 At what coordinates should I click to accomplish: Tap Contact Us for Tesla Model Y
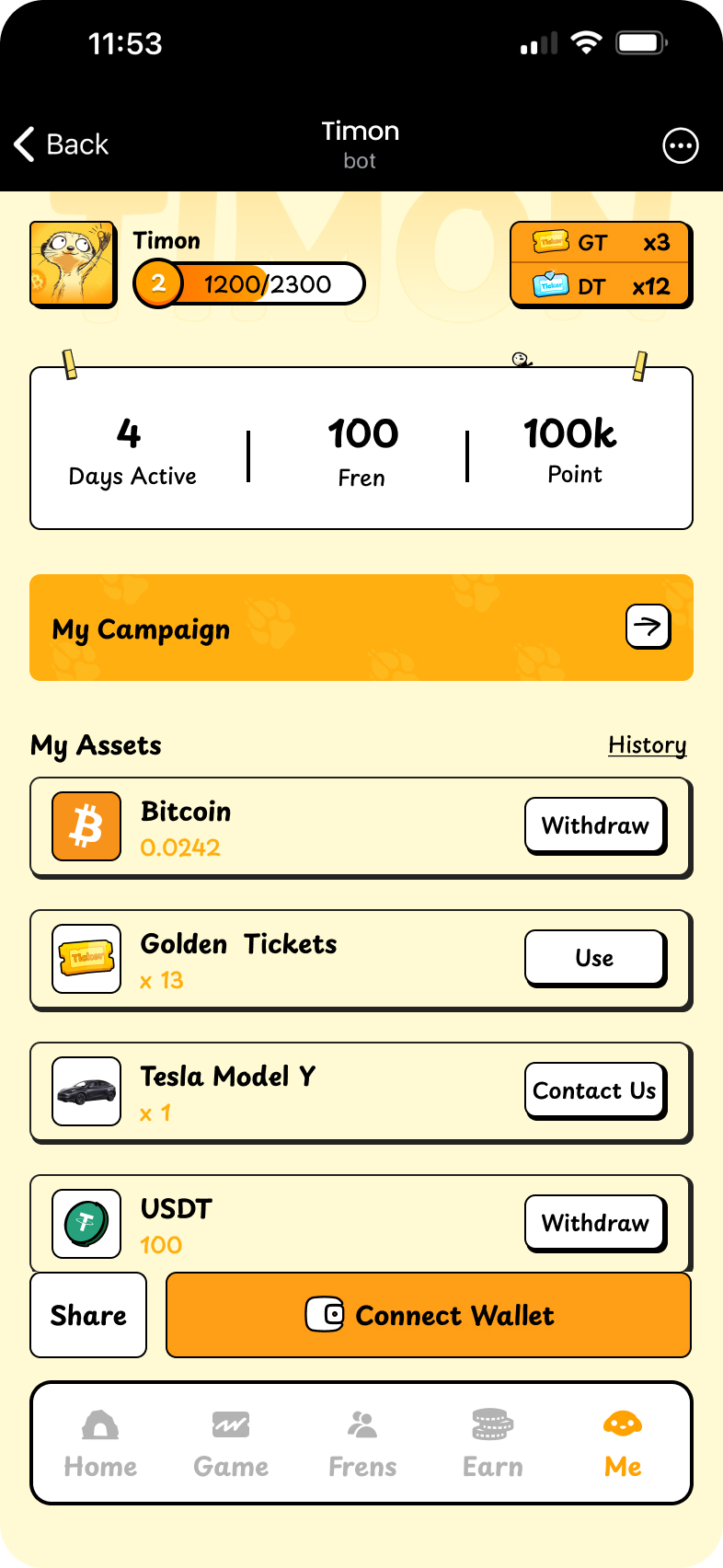(595, 1090)
